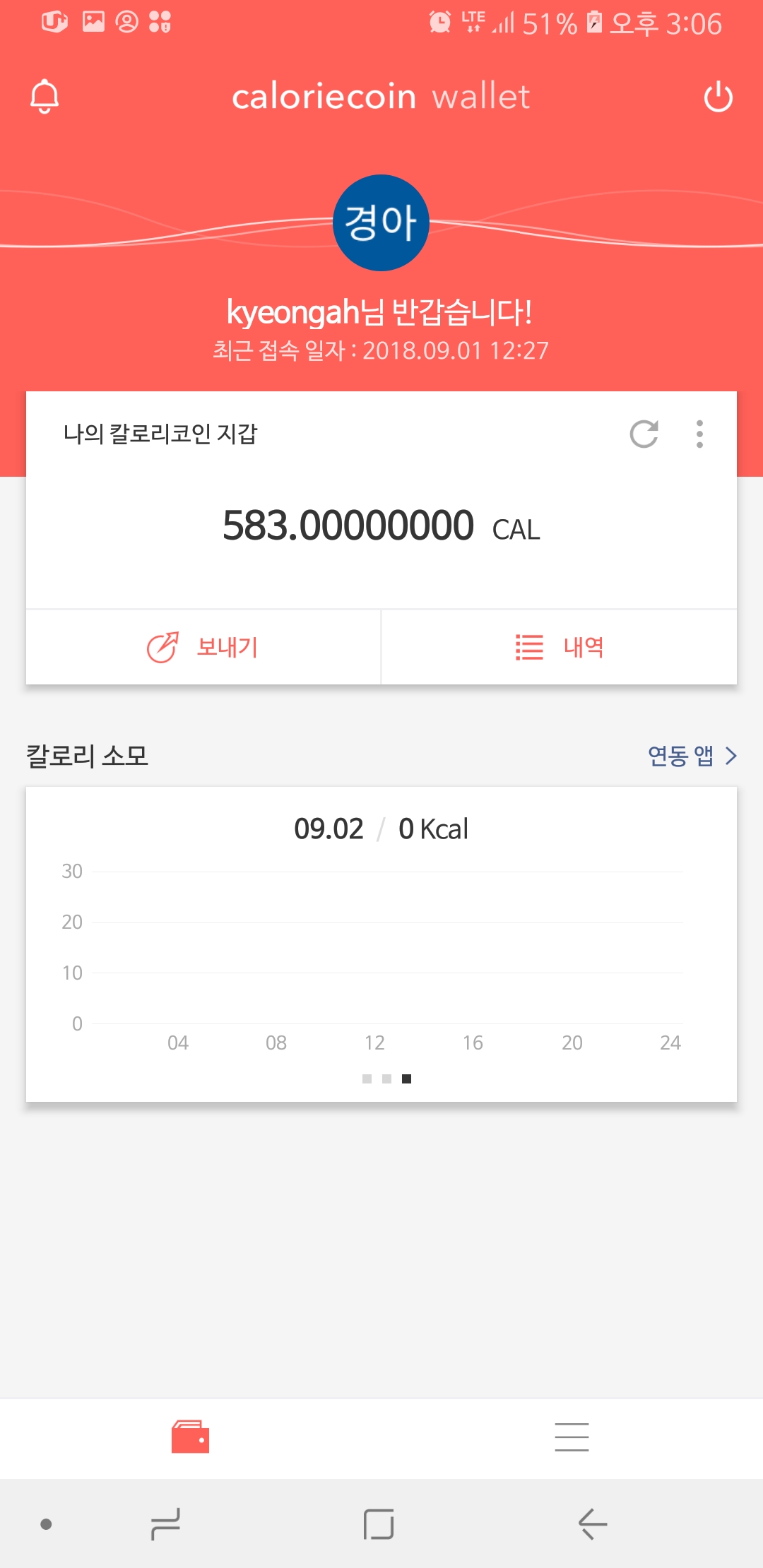Open the 연동 앱 link
The image size is (763, 1568).
(692, 756)
